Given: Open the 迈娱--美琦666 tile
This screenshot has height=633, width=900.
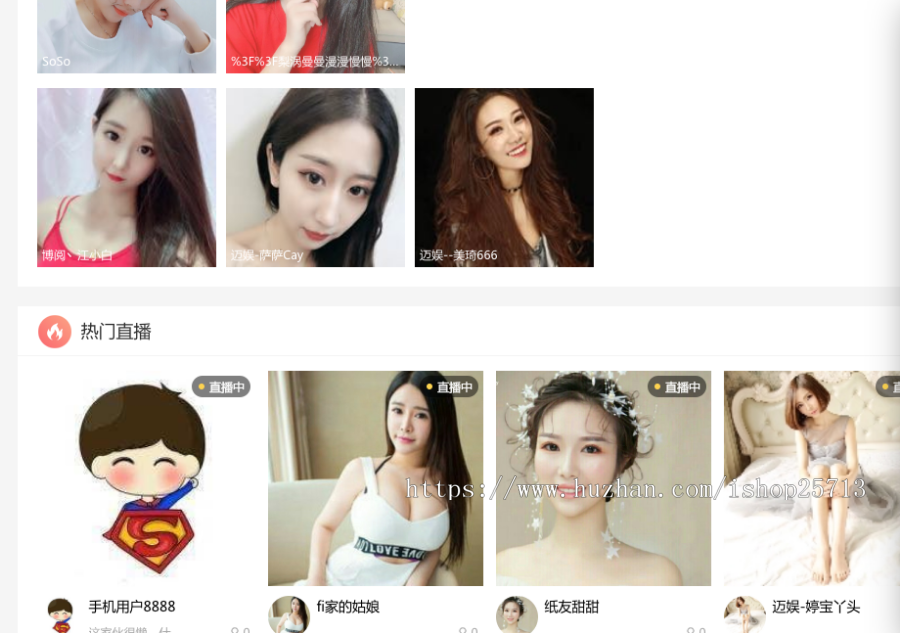Looking at the screenshot, I should 504,177.
